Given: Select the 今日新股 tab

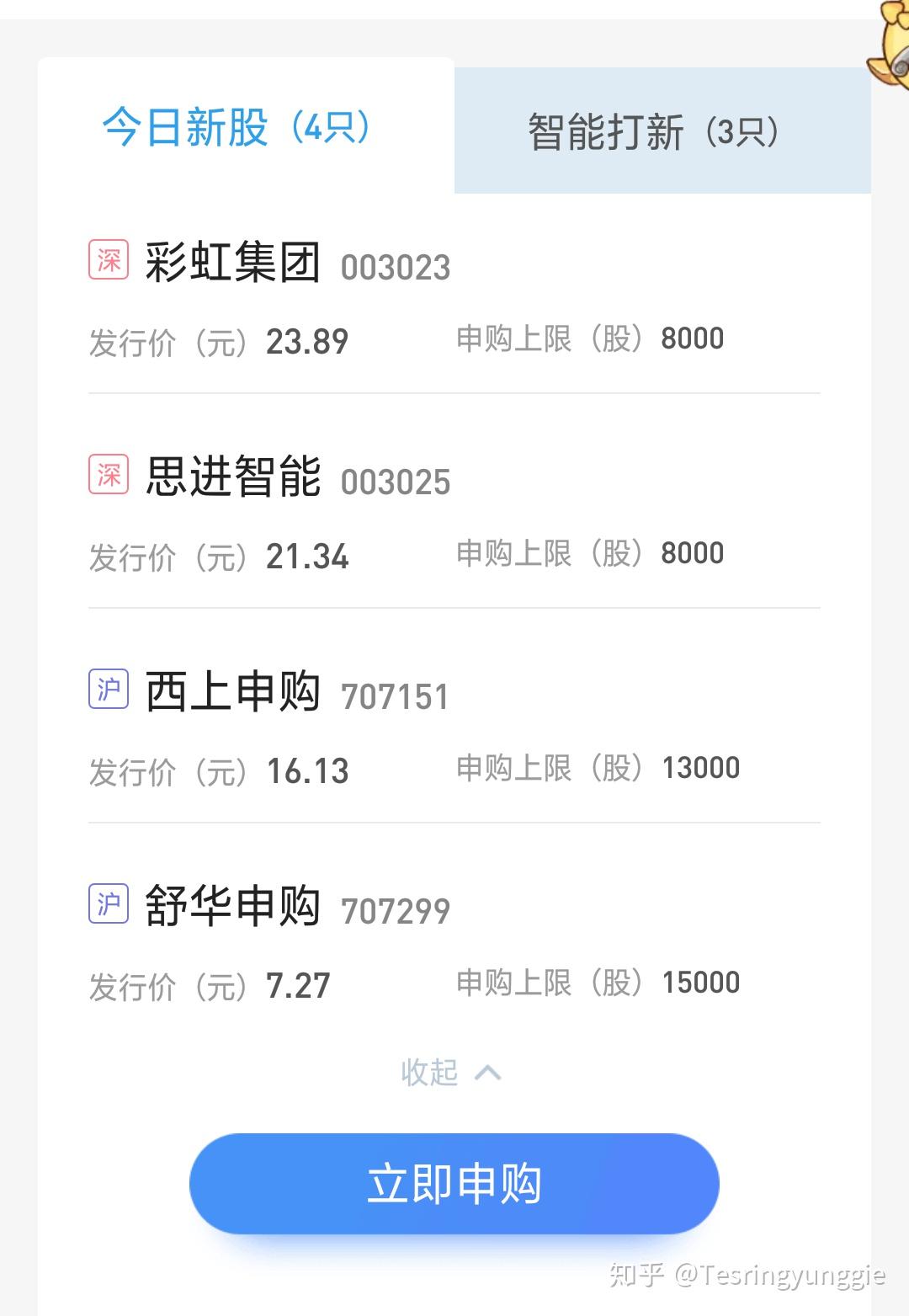Looking at the screenshot, I should tap(237, 128).
